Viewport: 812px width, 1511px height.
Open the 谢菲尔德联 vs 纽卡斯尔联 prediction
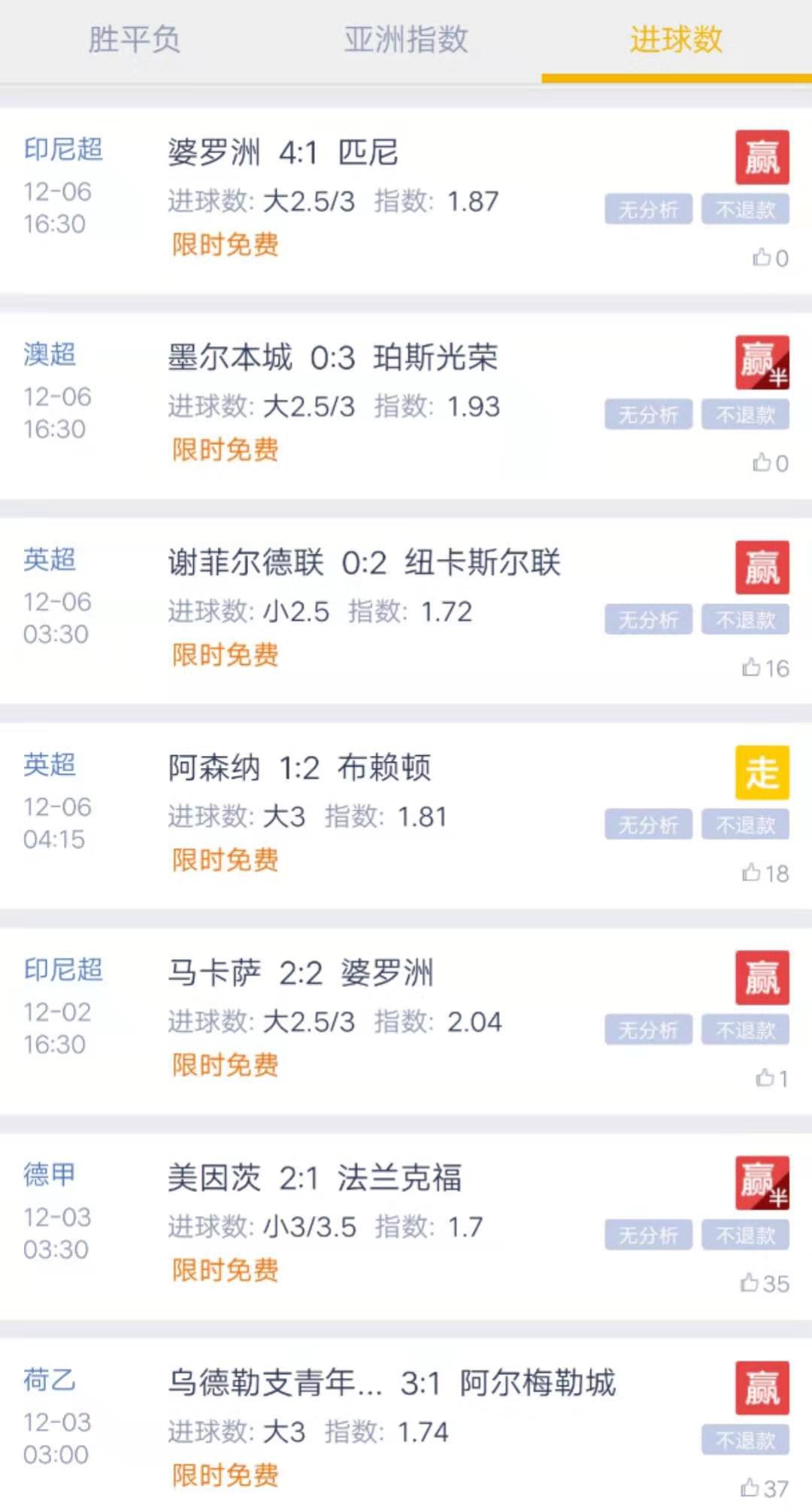pyautogui.click(x=364, y=563)
